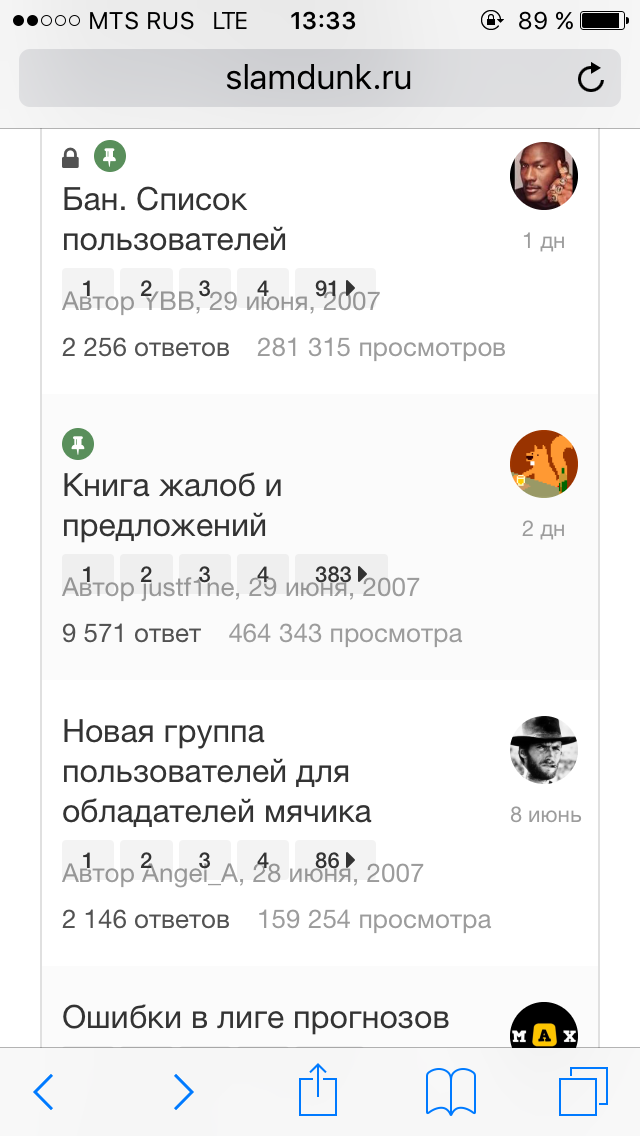View the last poster's avatar in the Бан topic
Image resolution: width=640 pixels, height=1136 pixels.
point(544,176)
